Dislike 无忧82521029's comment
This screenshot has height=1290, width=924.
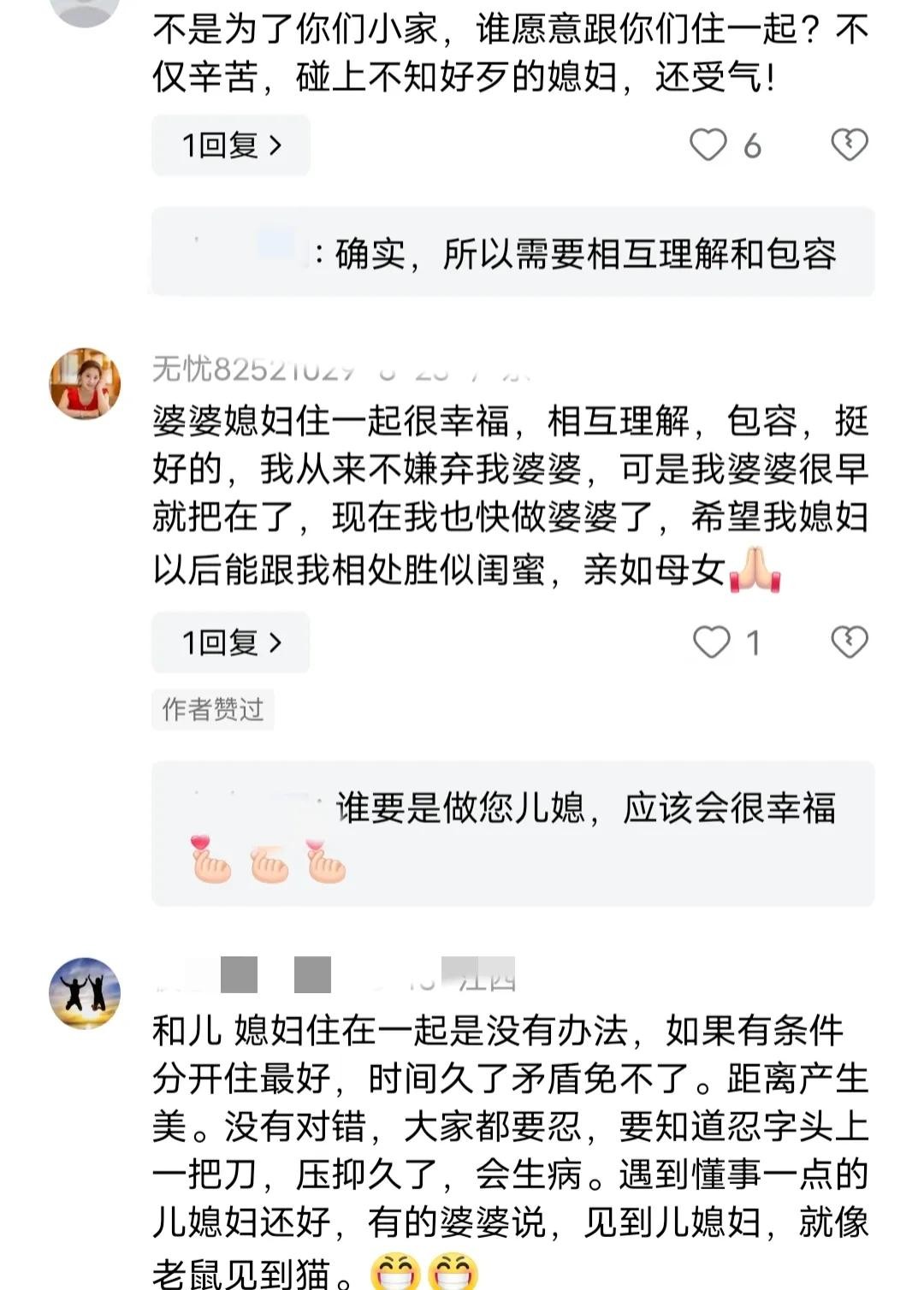click(x=849, y=642)
